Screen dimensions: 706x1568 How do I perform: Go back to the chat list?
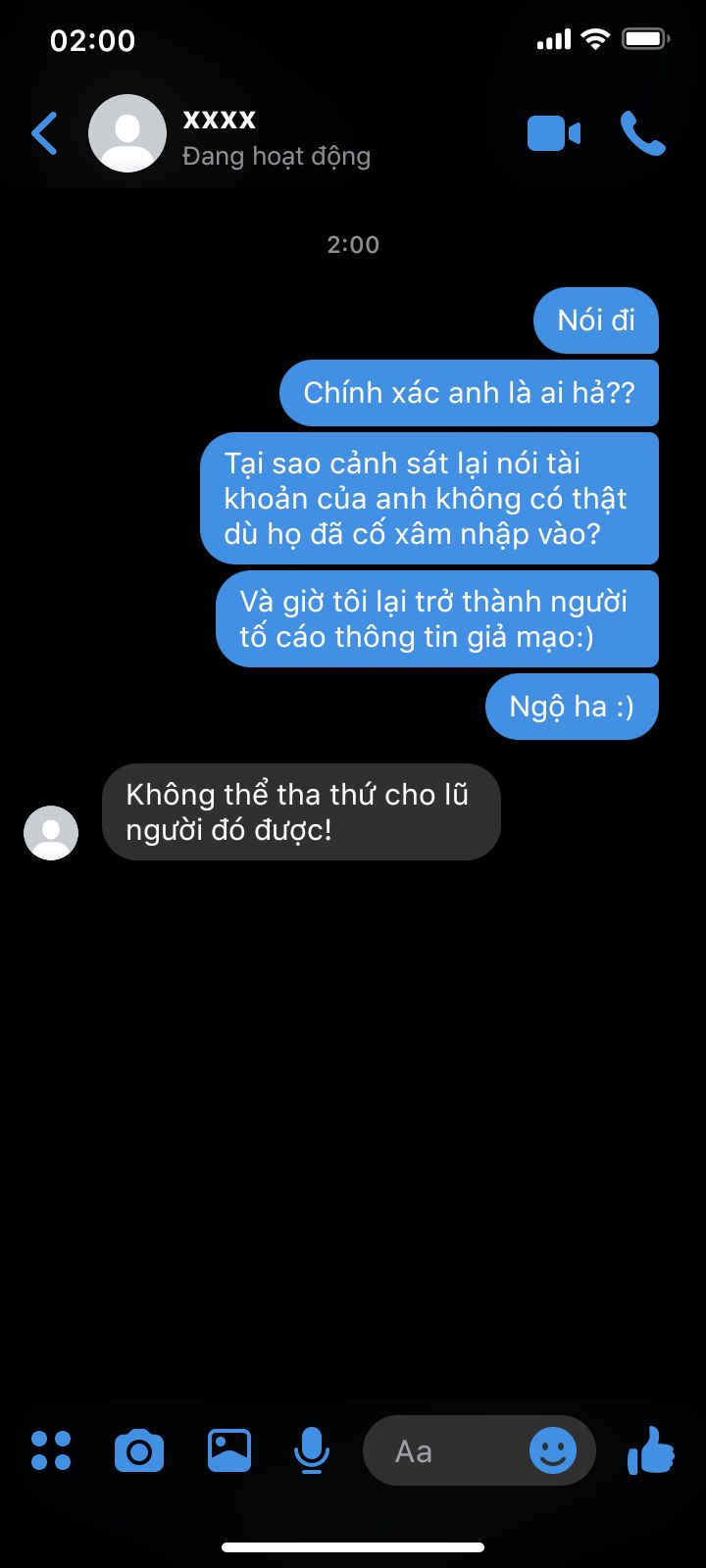pos(44,134)
